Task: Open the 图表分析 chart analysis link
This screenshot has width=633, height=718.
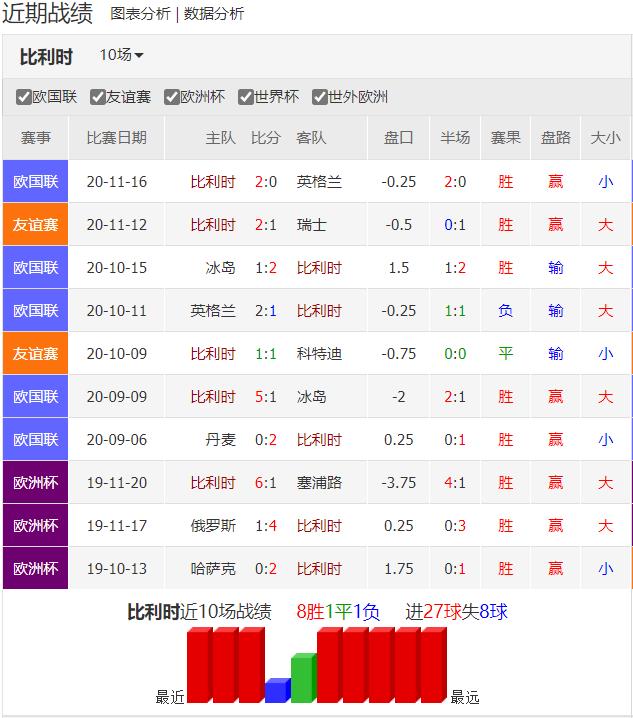Action: pyautogui.click(x=139, y=14)
